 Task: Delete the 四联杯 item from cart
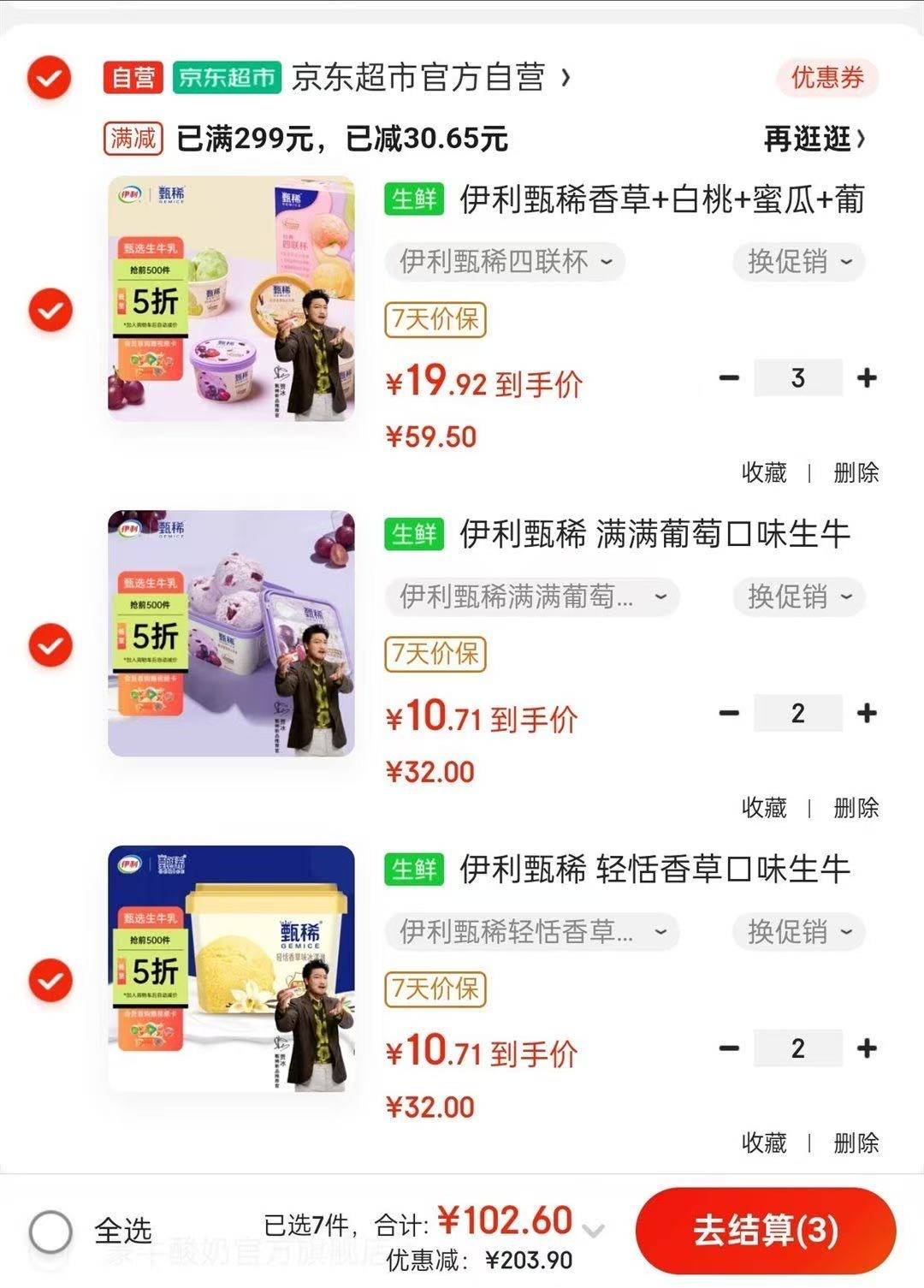(856, 472)
